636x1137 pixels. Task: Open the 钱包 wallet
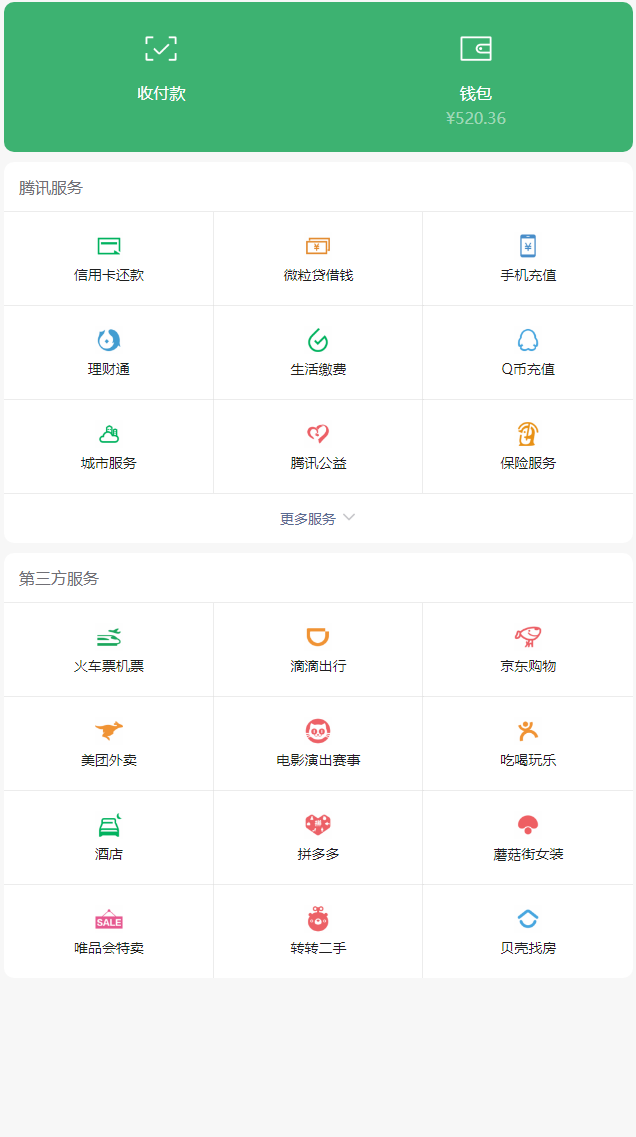click(x=475, y=78)
